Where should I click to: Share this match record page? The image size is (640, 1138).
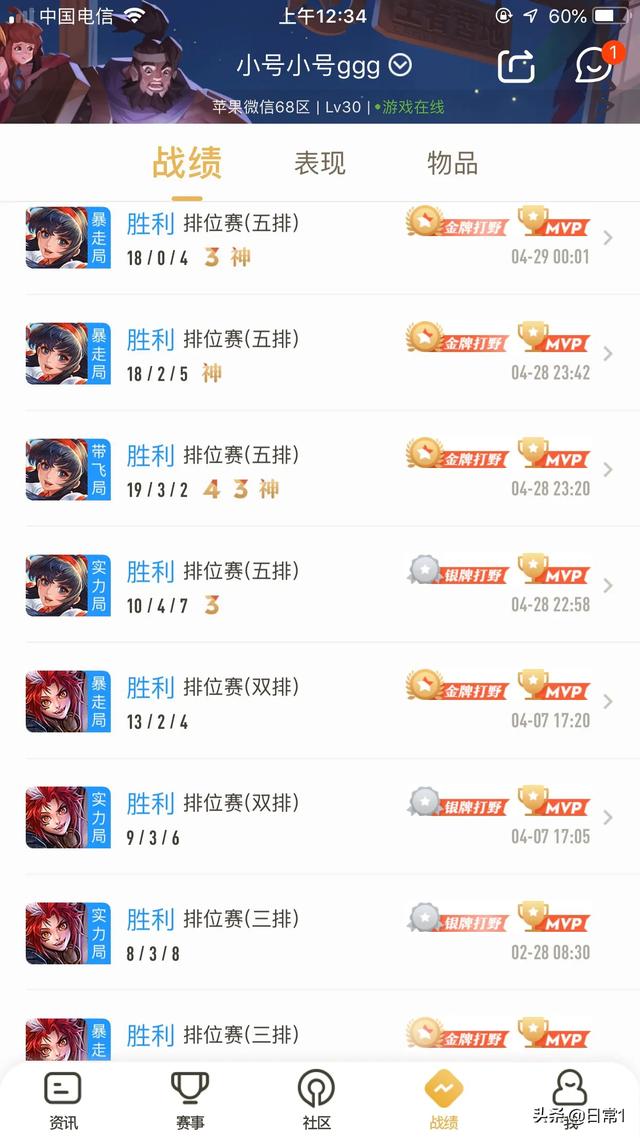[516, 66]
